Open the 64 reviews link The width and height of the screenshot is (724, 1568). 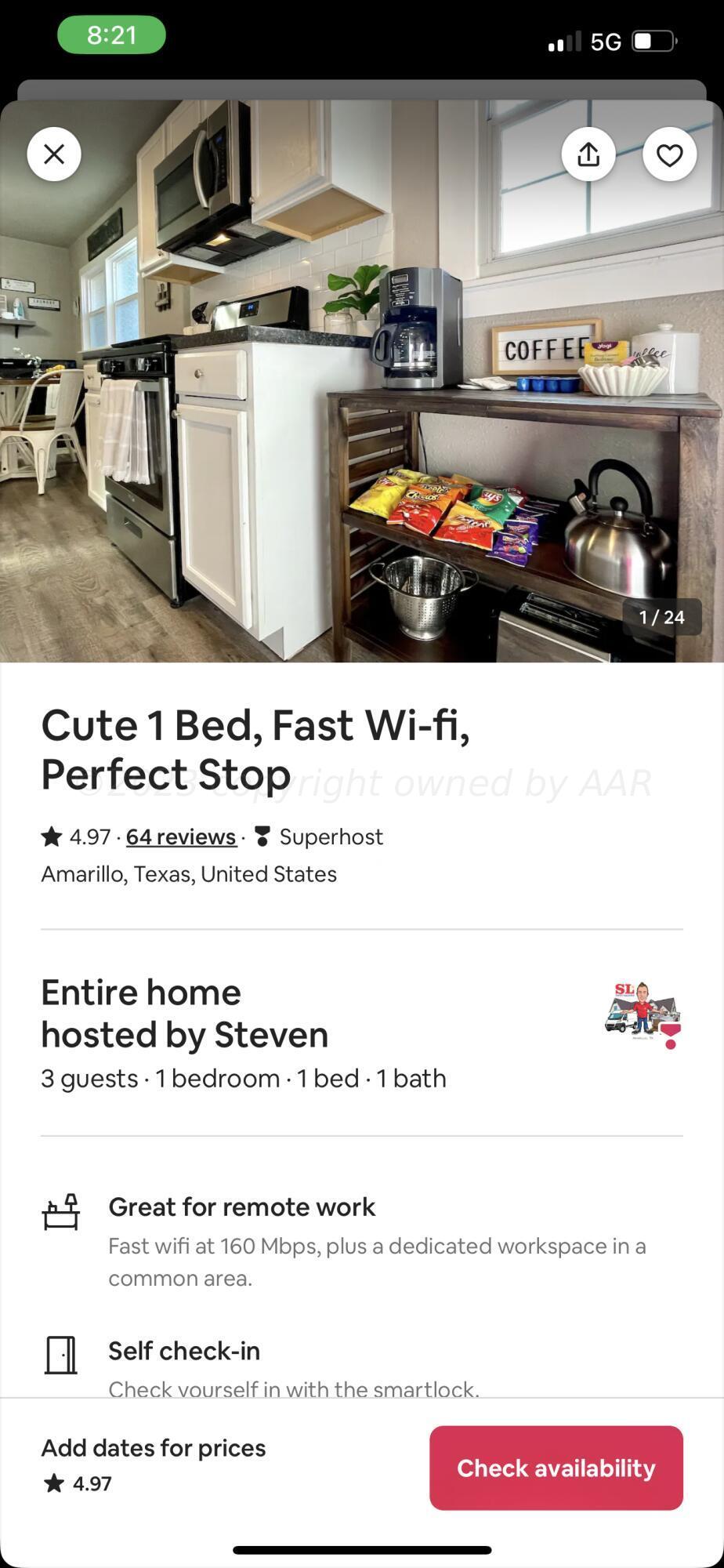pyautogui.click(x=181, y=837)
